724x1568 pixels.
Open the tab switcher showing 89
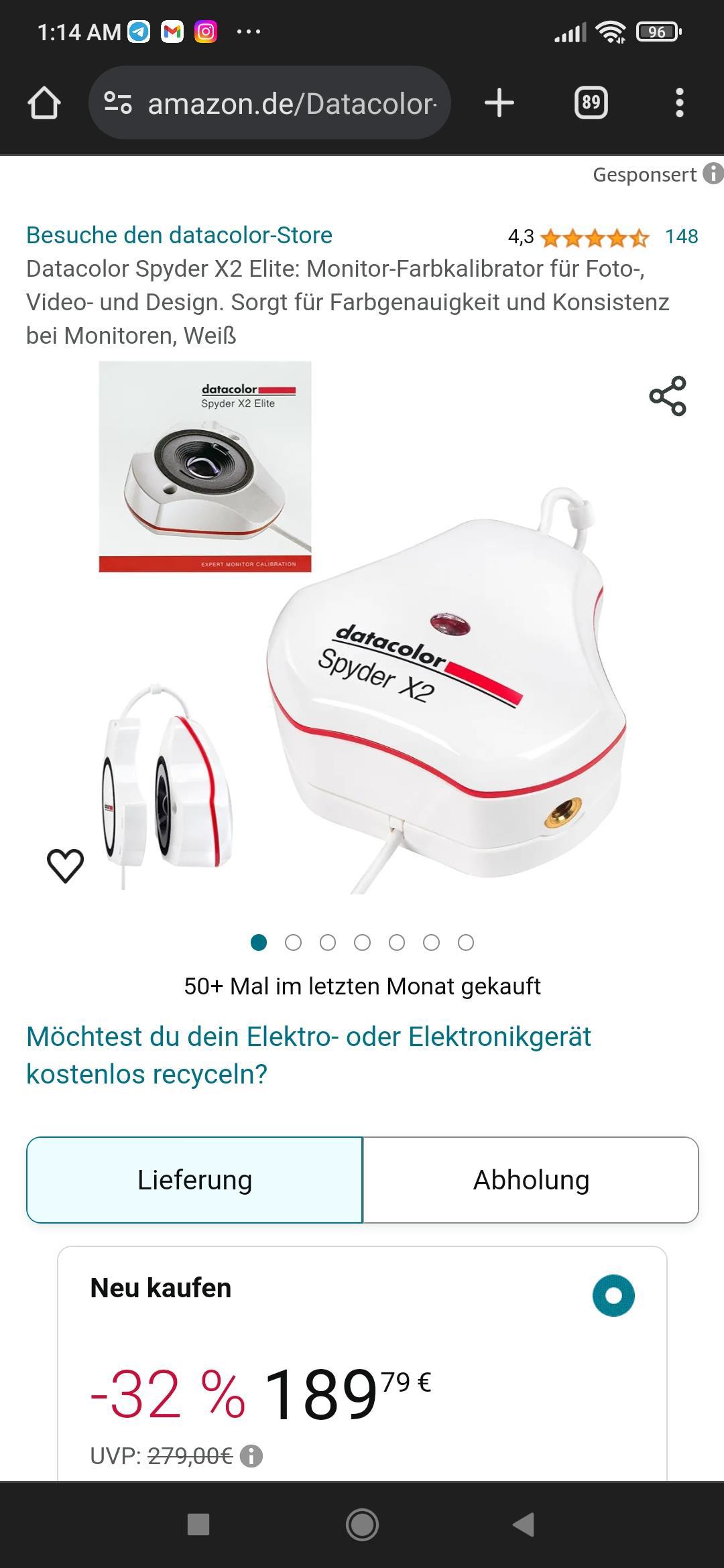(x=591, y=103)
